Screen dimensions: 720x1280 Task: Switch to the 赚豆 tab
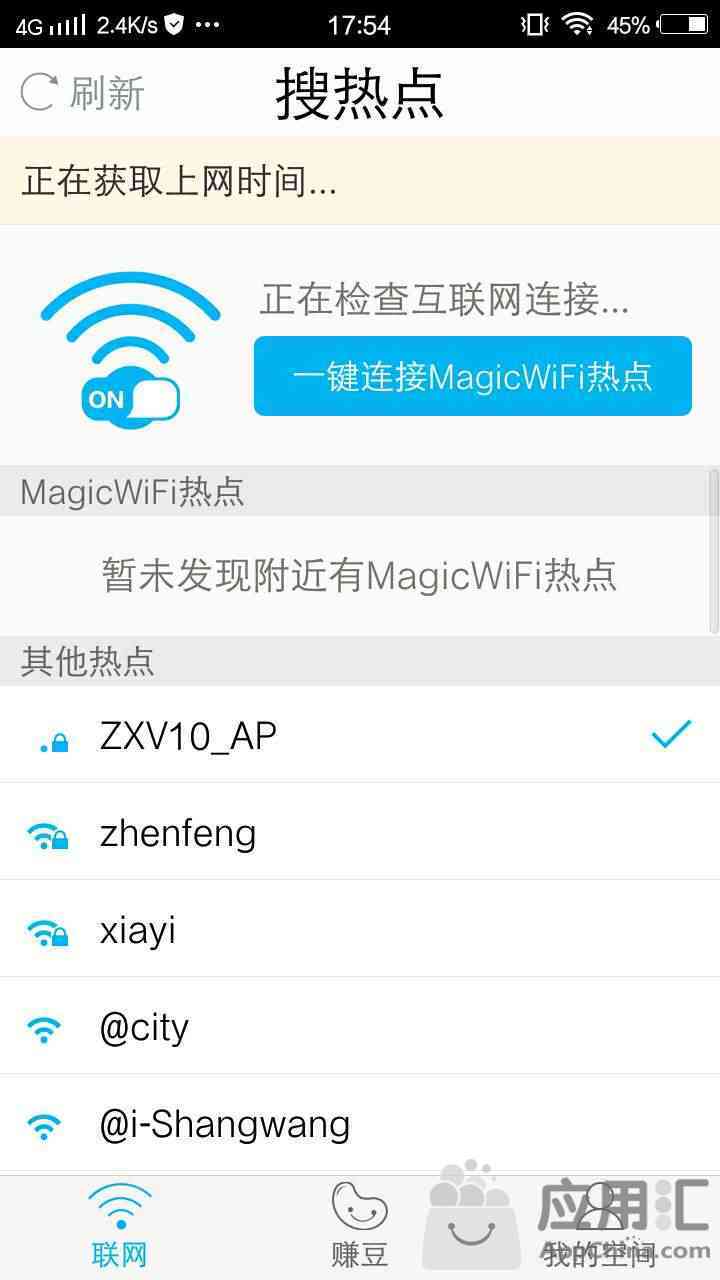click(360, 1227)
